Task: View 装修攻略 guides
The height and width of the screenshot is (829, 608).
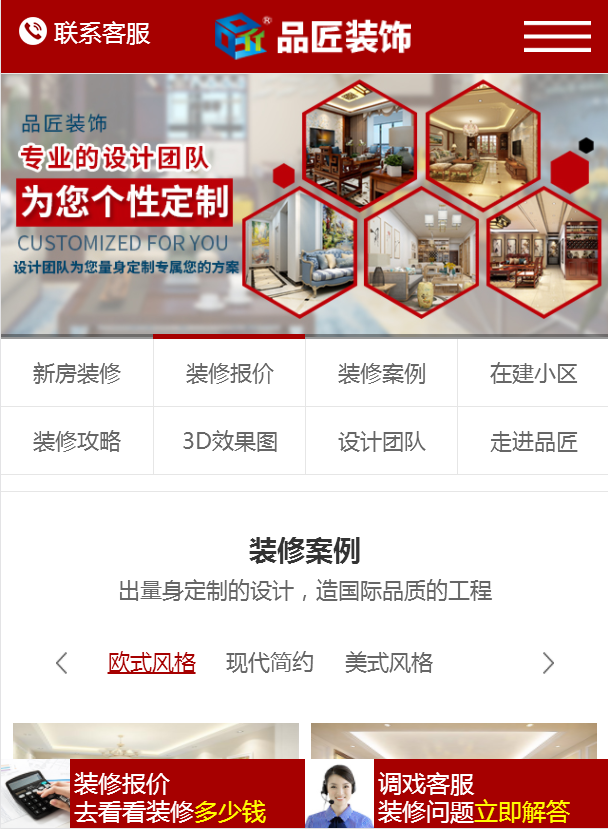Action: tap(77, 441)
